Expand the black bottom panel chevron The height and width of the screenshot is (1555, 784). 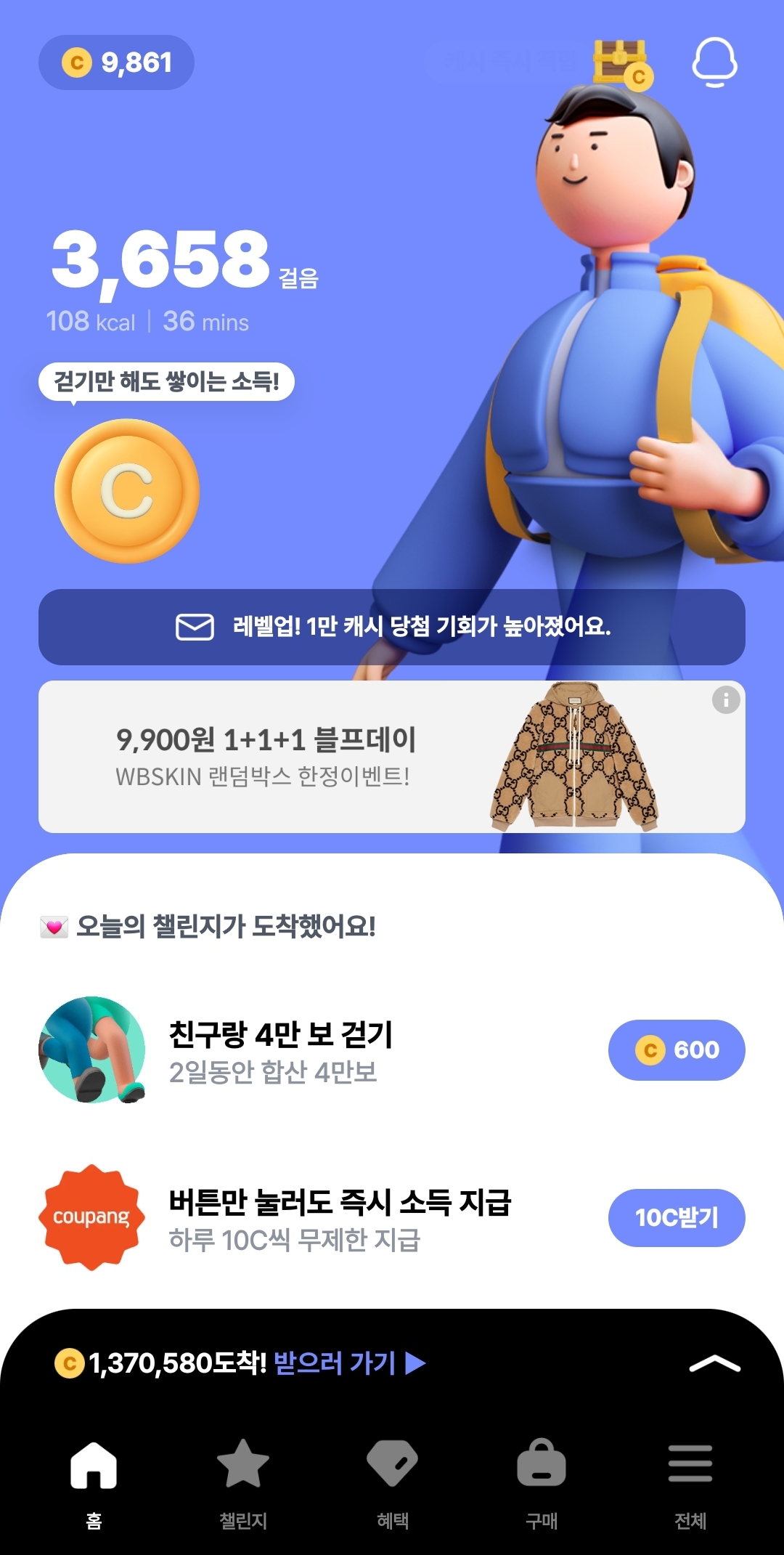[714, 1365]
